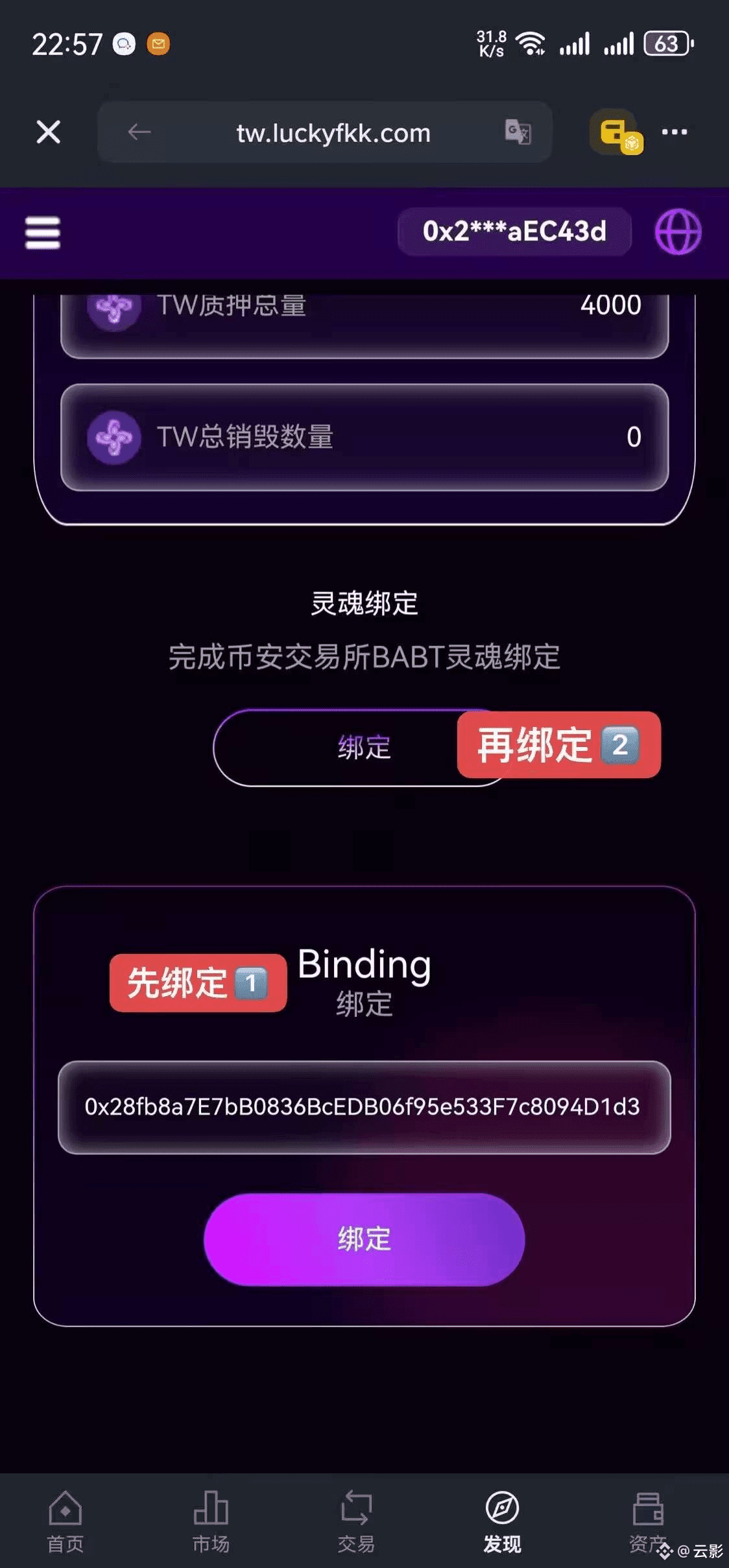Translate the page with translate icon
Screen dimensions: 729x1568
(x=518, y=132)
